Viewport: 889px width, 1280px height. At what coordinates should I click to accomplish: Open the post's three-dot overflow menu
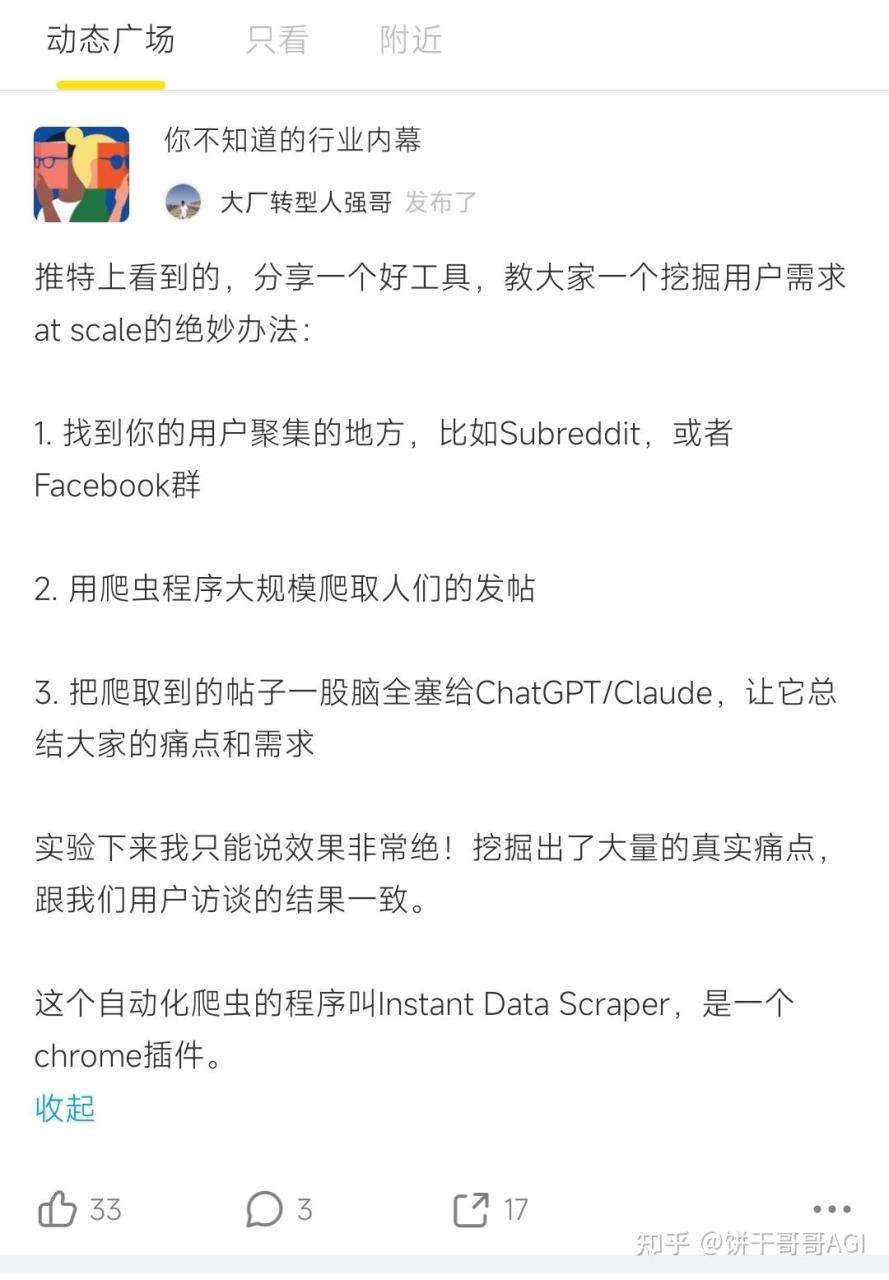(x=832, y=1209)
